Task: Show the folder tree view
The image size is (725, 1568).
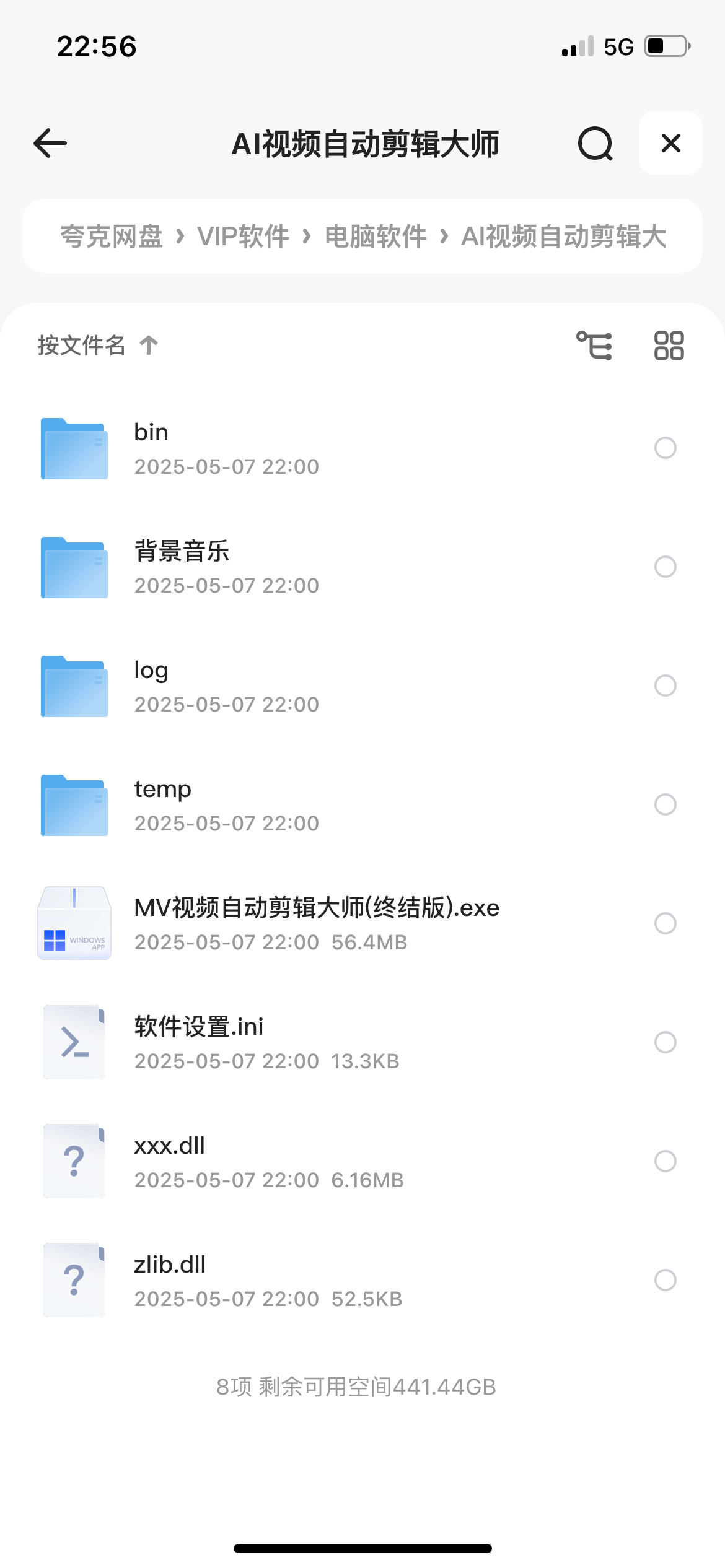Action: tap(594, 345)
